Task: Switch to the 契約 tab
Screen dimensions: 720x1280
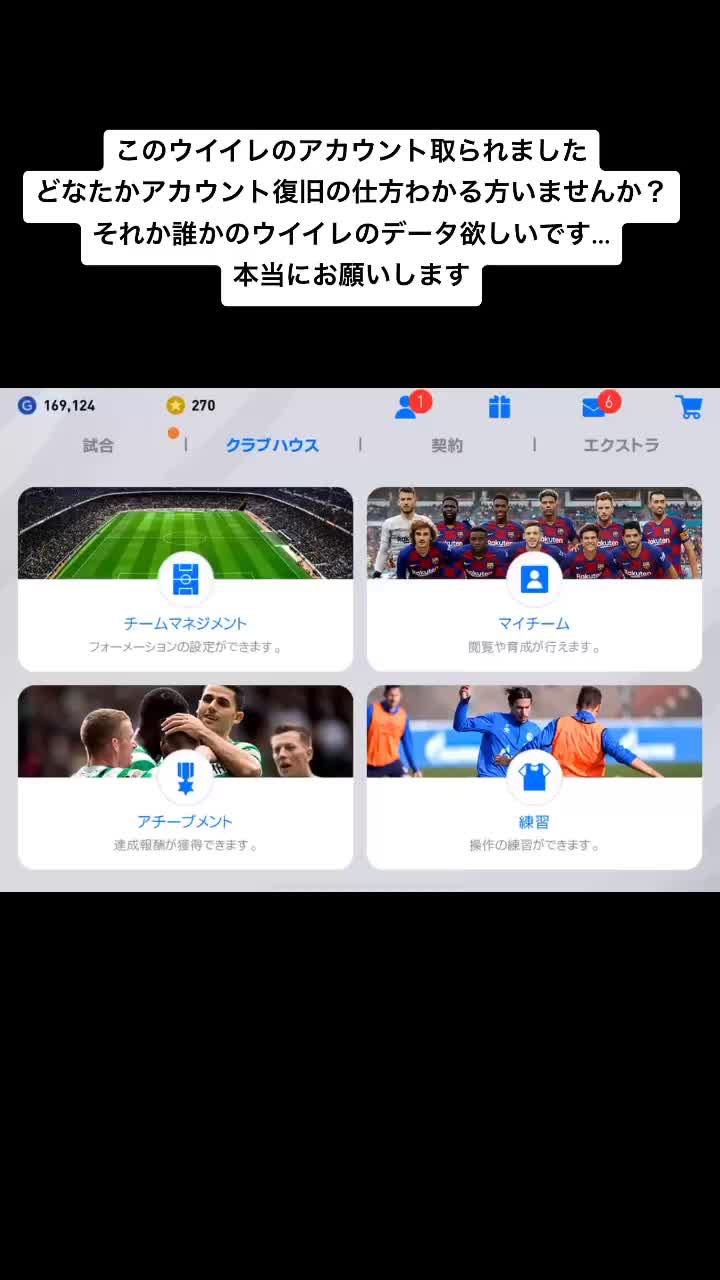Action: click(x=447, y=446)
